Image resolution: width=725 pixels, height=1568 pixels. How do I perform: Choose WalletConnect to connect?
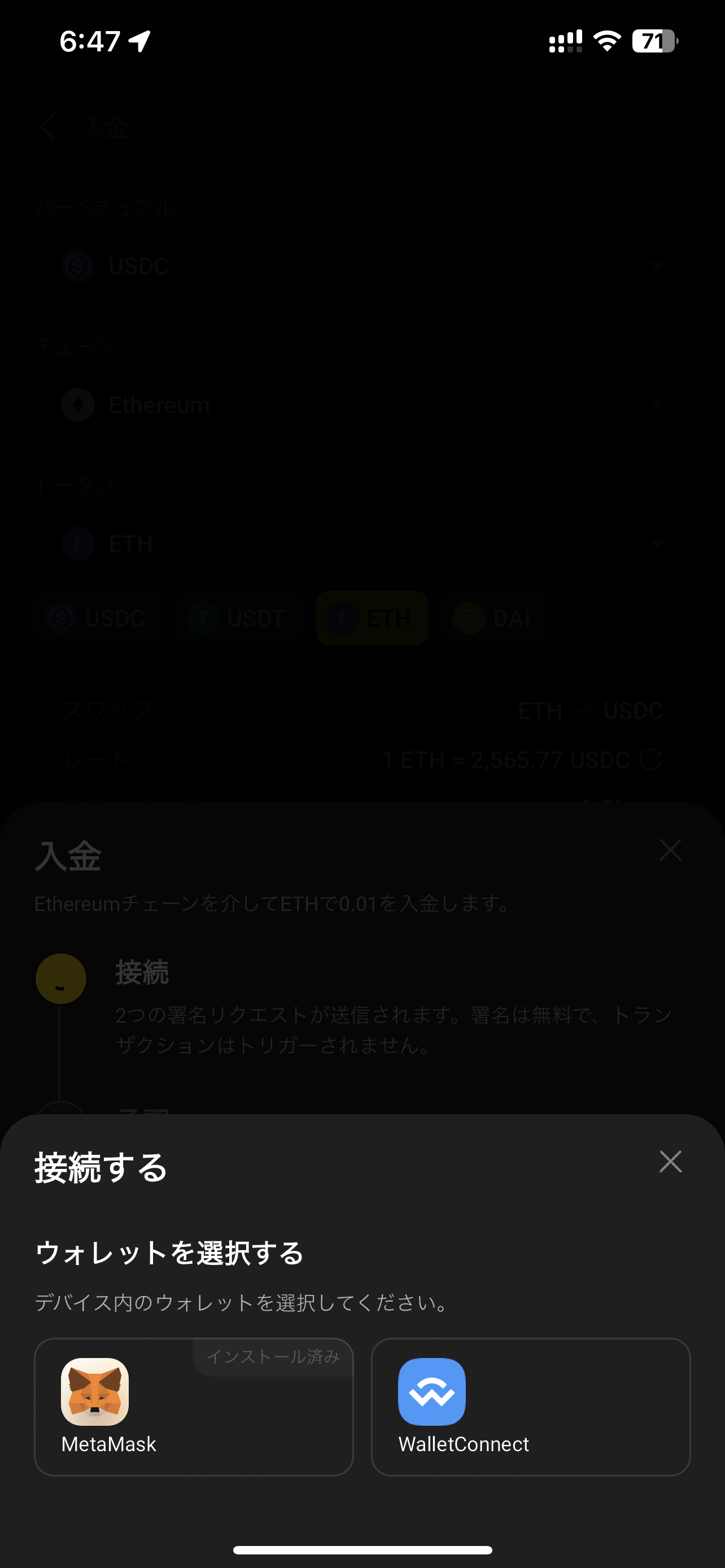(x=531, y=1406)
